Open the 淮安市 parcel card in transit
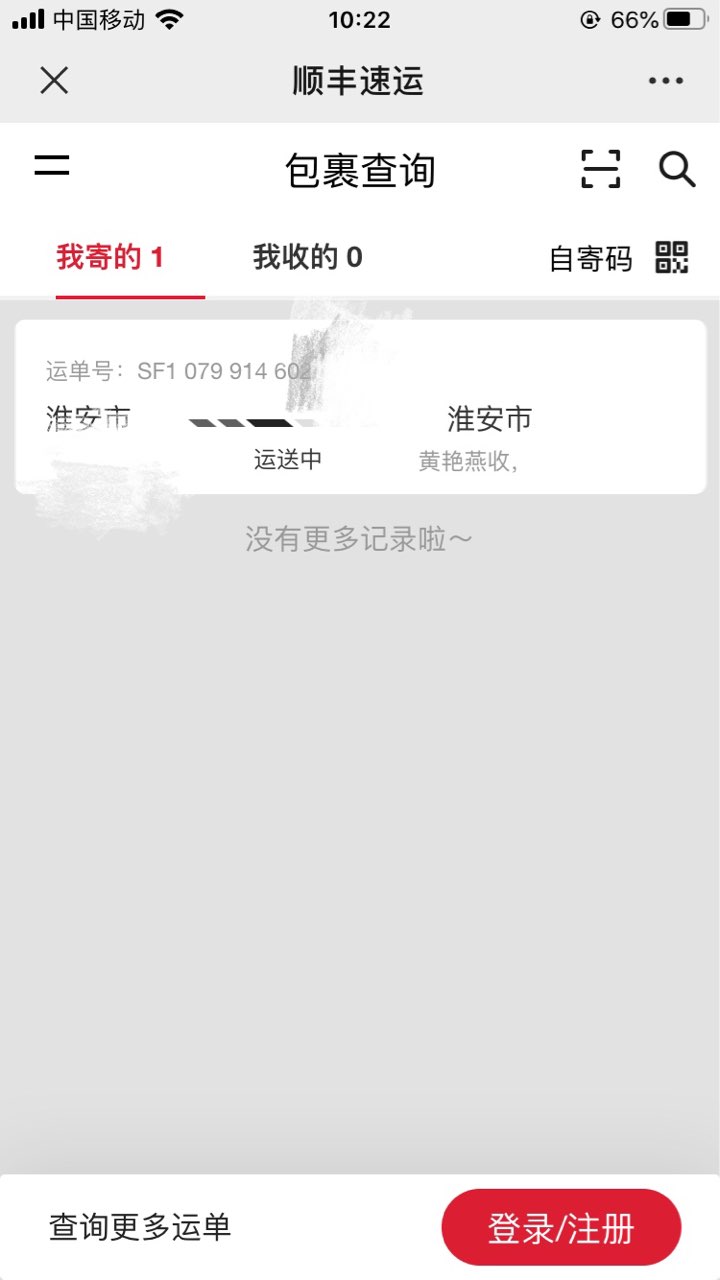Viewport: 720px width, 1280px height. point(360,407)
